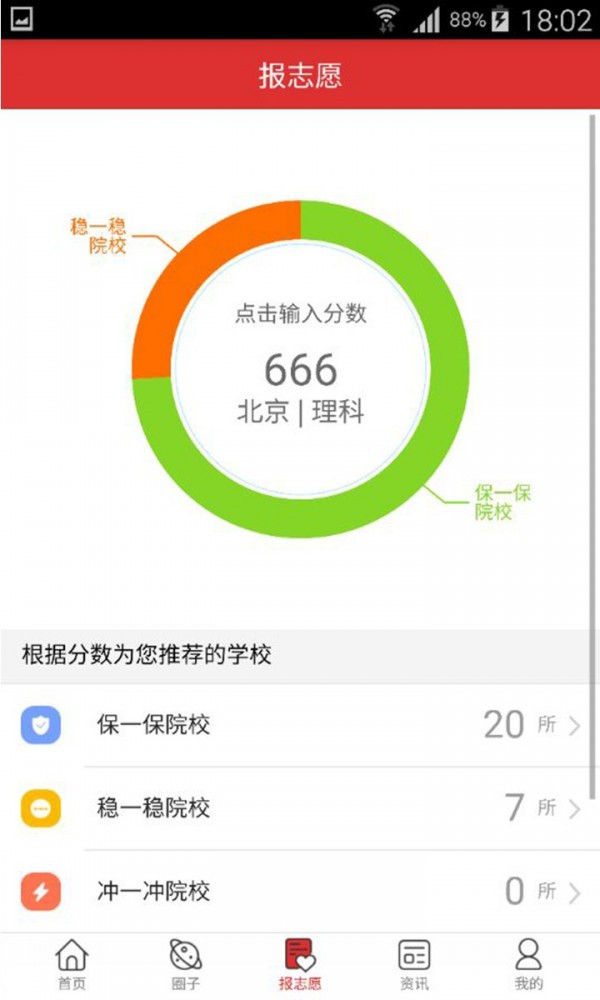Select the 报志愿 tab

[x=300, y=965]
